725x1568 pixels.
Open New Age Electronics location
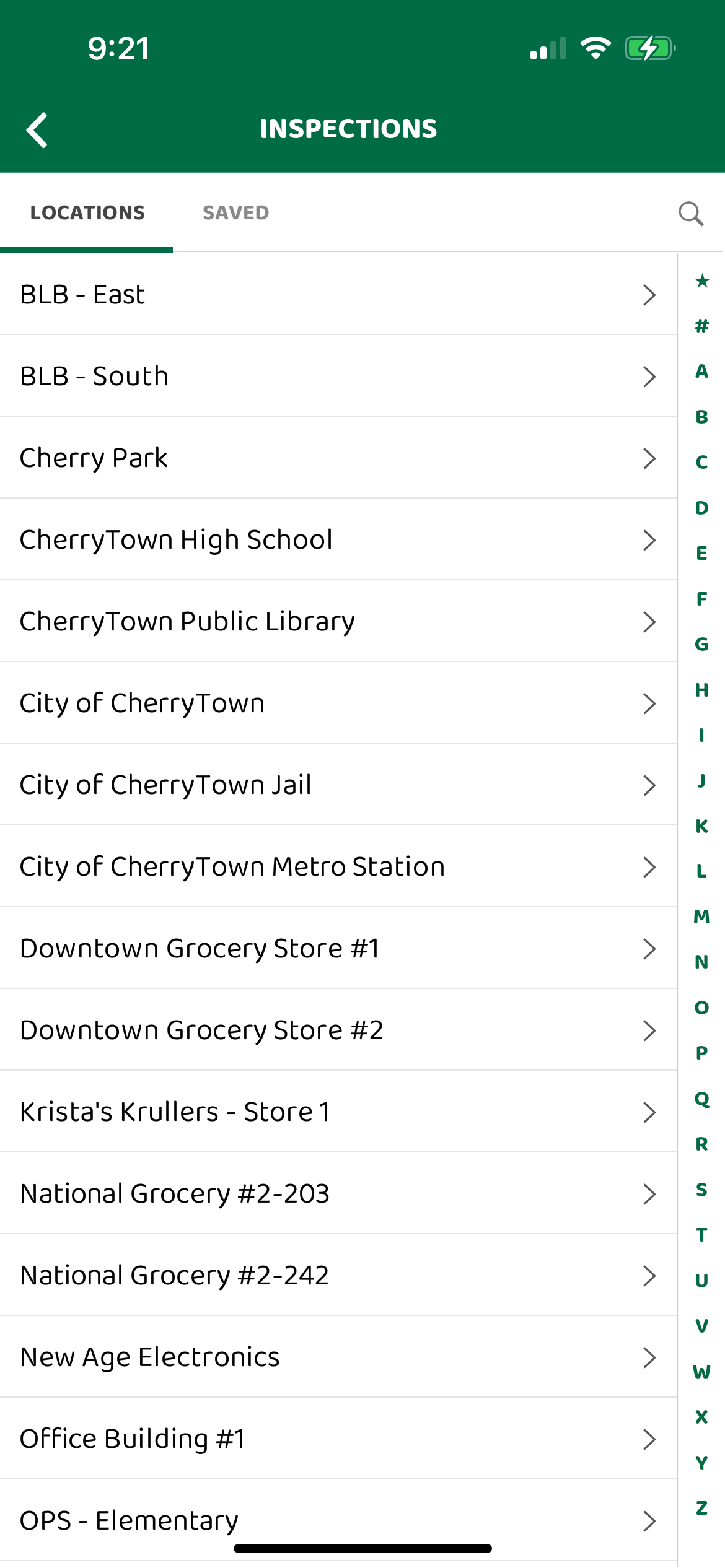pos(338,1357)
